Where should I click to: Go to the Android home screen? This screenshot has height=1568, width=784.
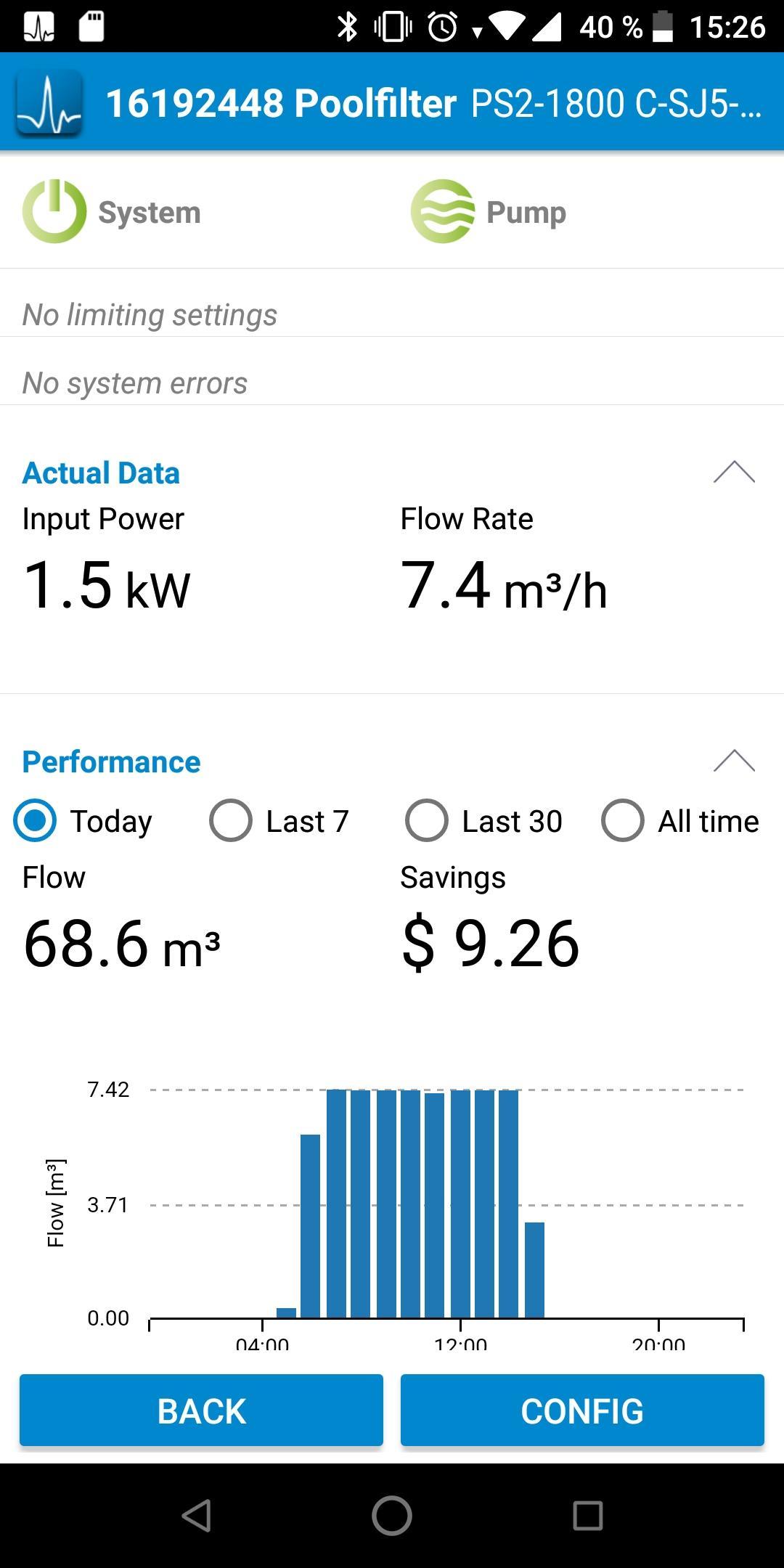pyautogui.click(x=392, y=1516)
